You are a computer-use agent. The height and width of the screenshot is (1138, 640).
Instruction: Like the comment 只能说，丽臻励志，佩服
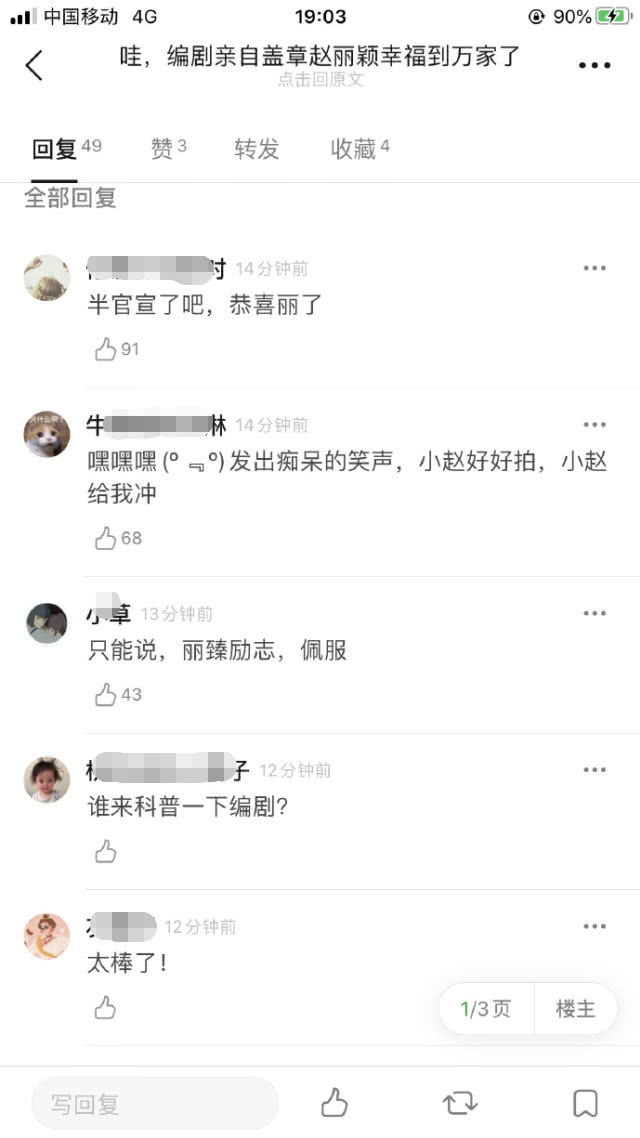tap(106, 695)
